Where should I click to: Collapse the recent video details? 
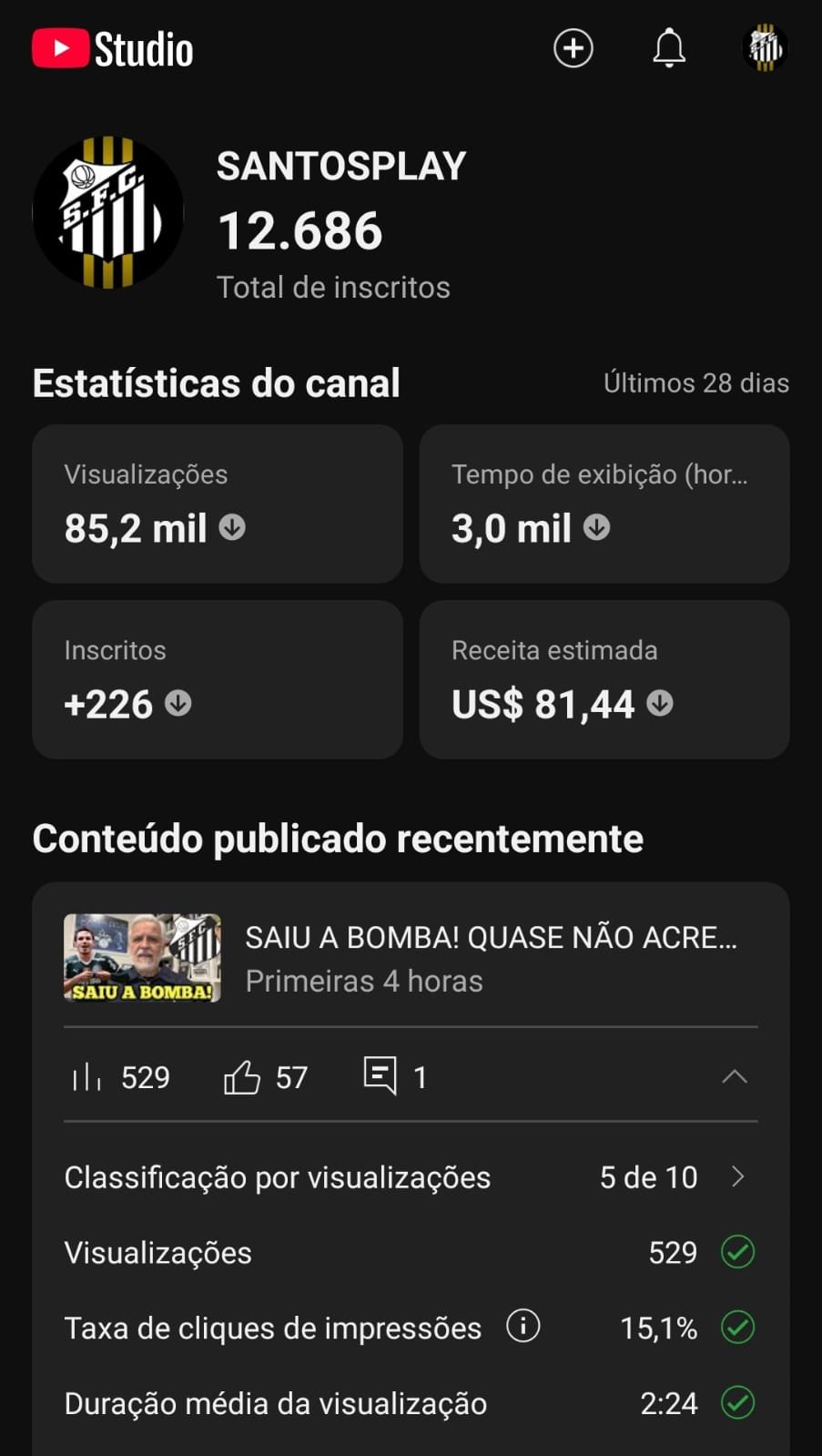[x=734, y=1077]
